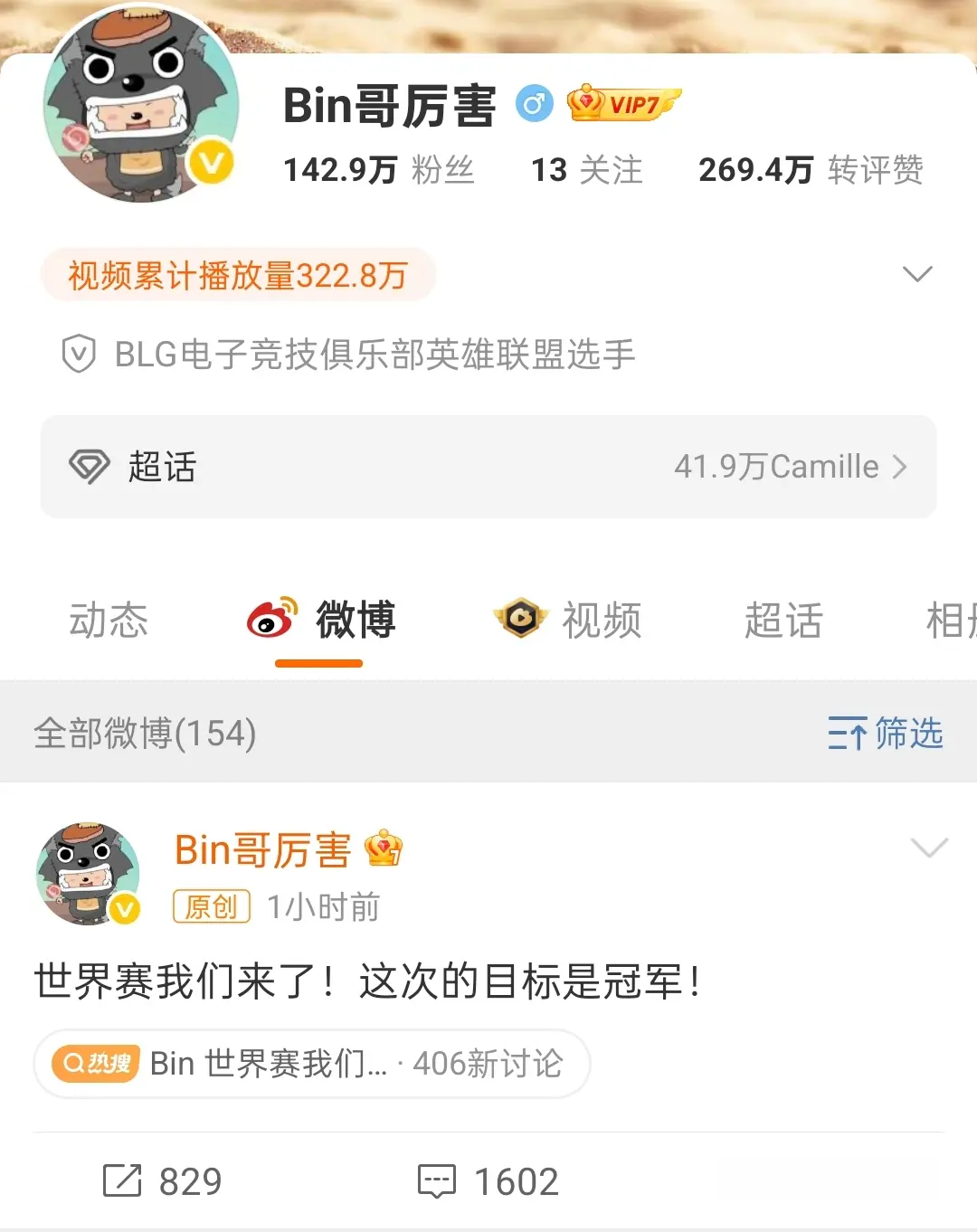Image resolution: width=977 pixels, height=1232 pixels.
Task: Open the 筛选 filter for posts
Action: pyautogui.click(x=886, y=733)
